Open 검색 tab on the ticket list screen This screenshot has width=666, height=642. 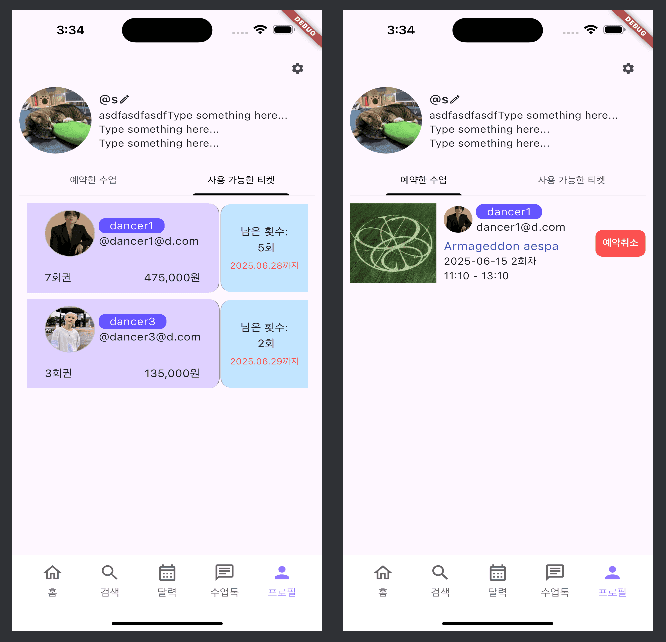pos(110,580)
